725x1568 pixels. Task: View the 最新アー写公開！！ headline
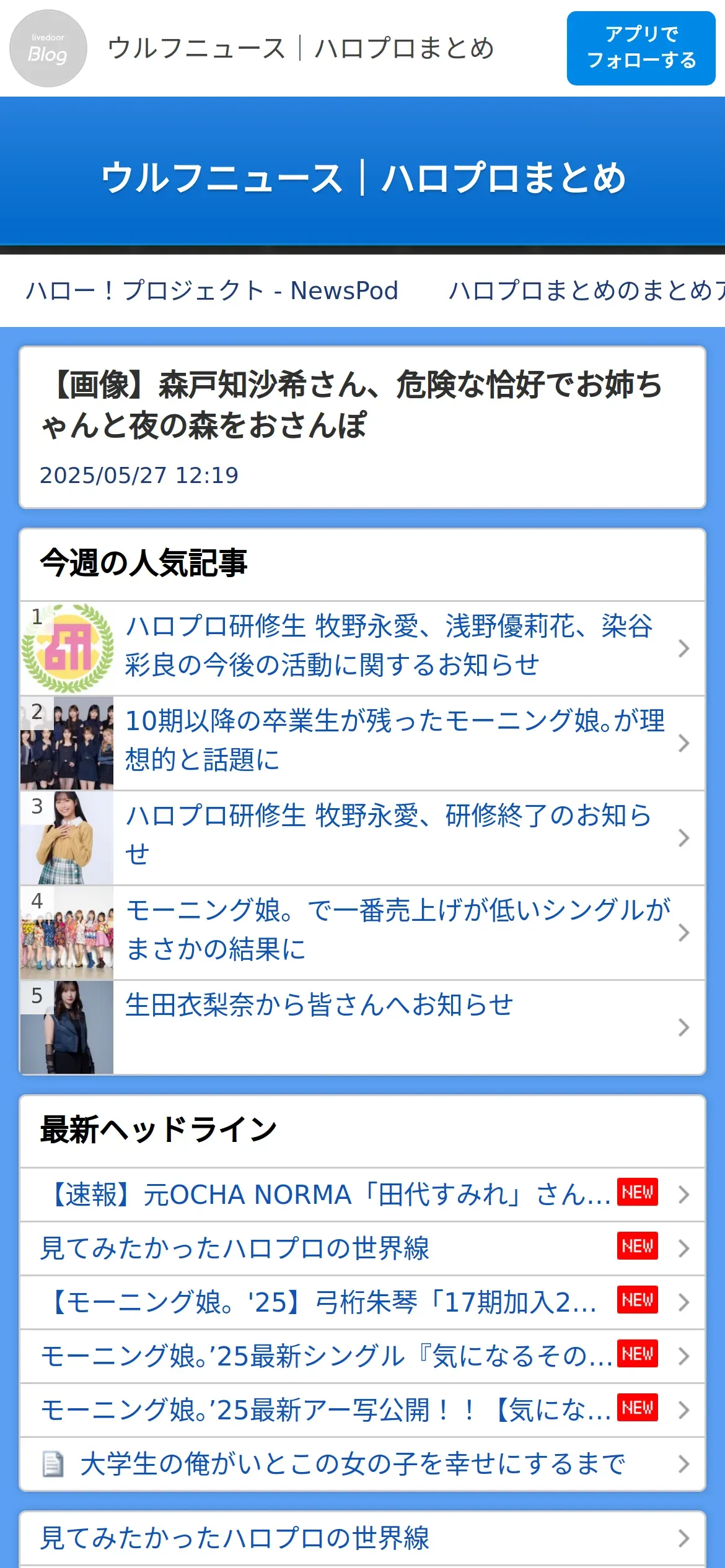(x=325, y=1410)
